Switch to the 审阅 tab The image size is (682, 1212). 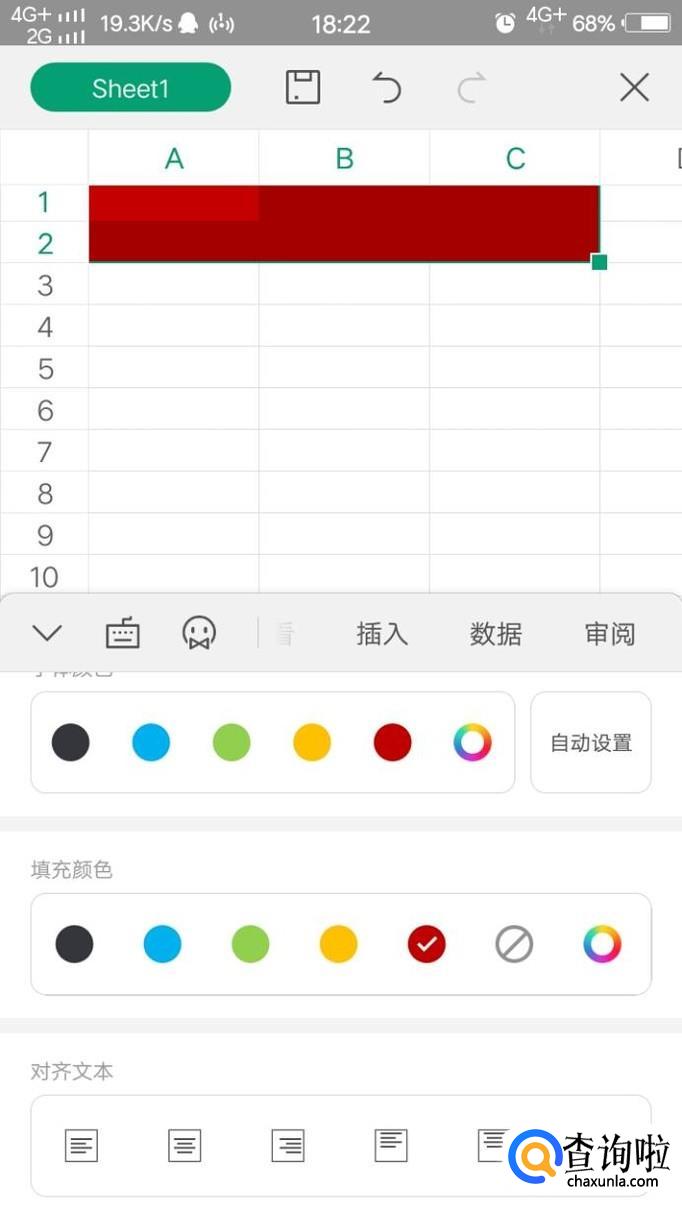(609, 633)
